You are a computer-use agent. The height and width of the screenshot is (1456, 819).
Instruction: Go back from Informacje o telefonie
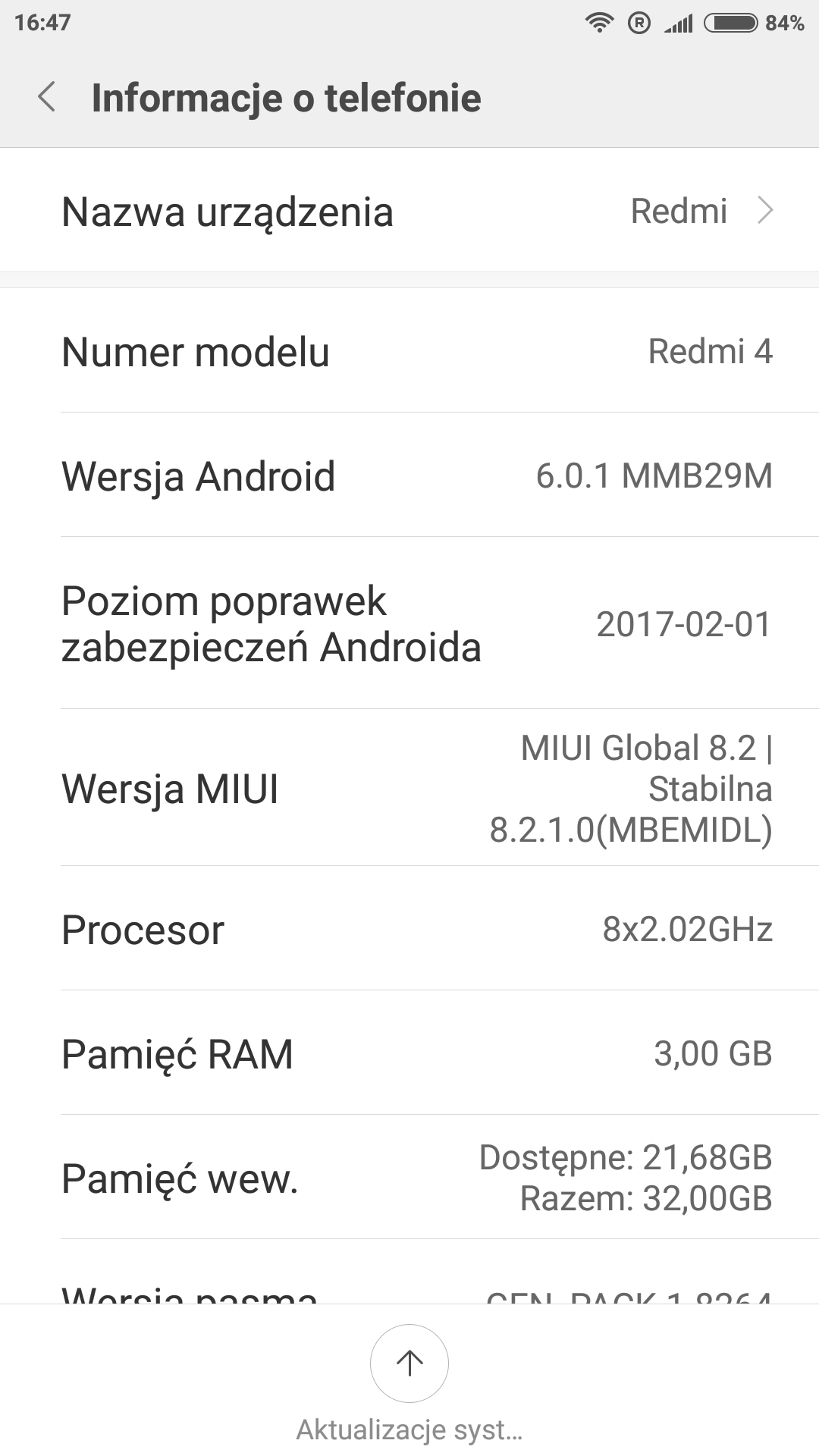coord(47,98)
